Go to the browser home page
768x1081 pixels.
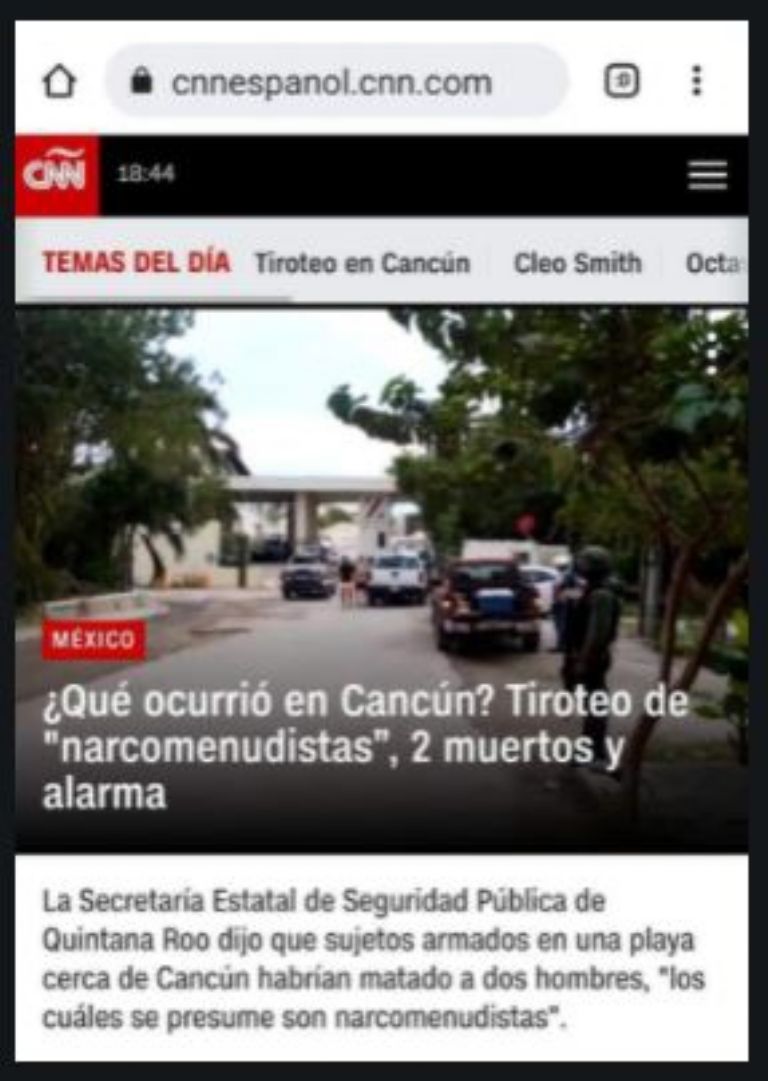tap(59, 82)
